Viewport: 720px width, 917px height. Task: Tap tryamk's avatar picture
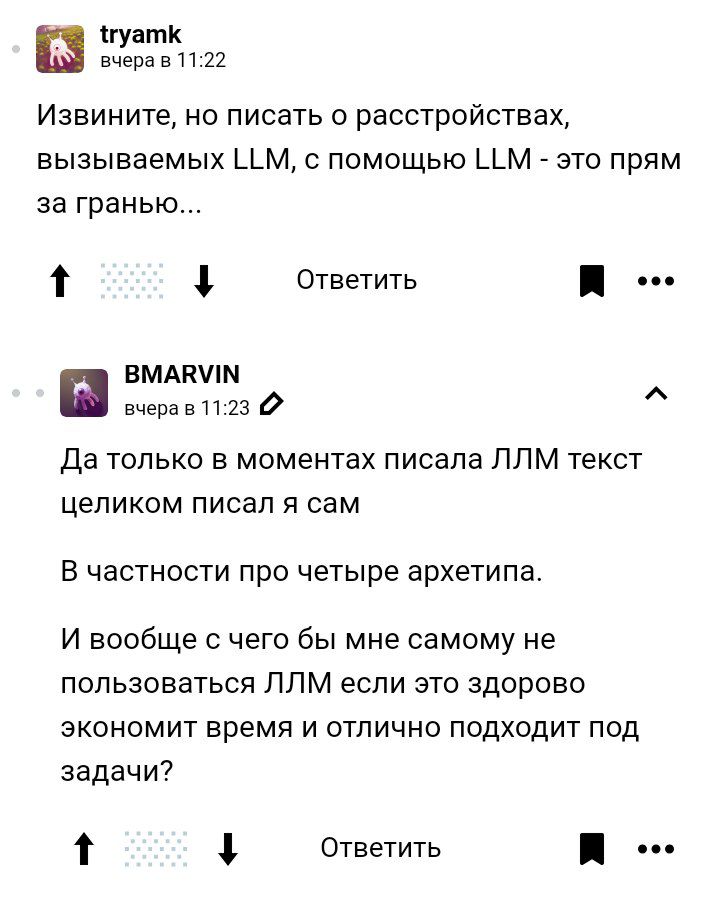[x=60, y=48]
